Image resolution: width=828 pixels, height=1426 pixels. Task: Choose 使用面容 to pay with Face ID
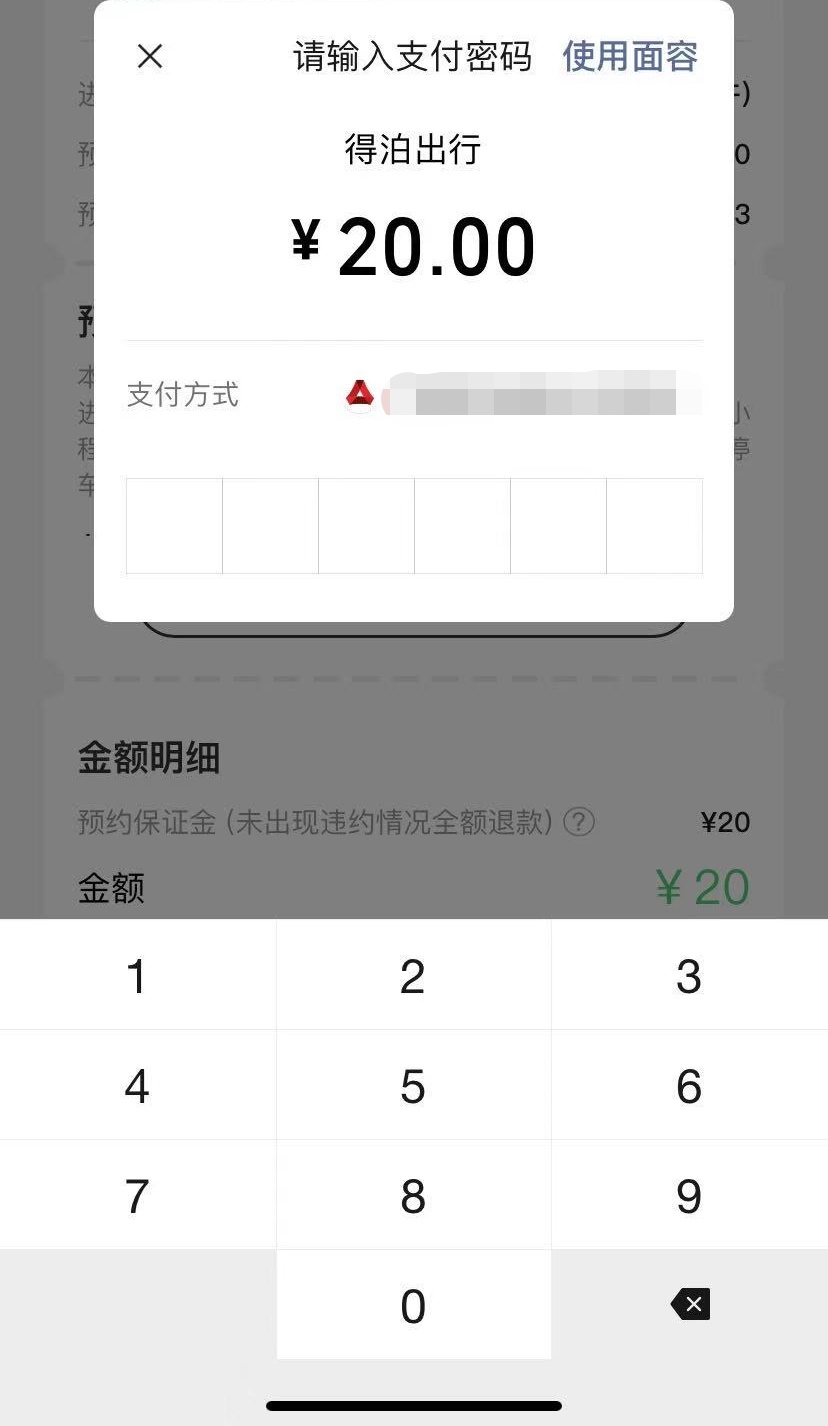tap(630, 57)
